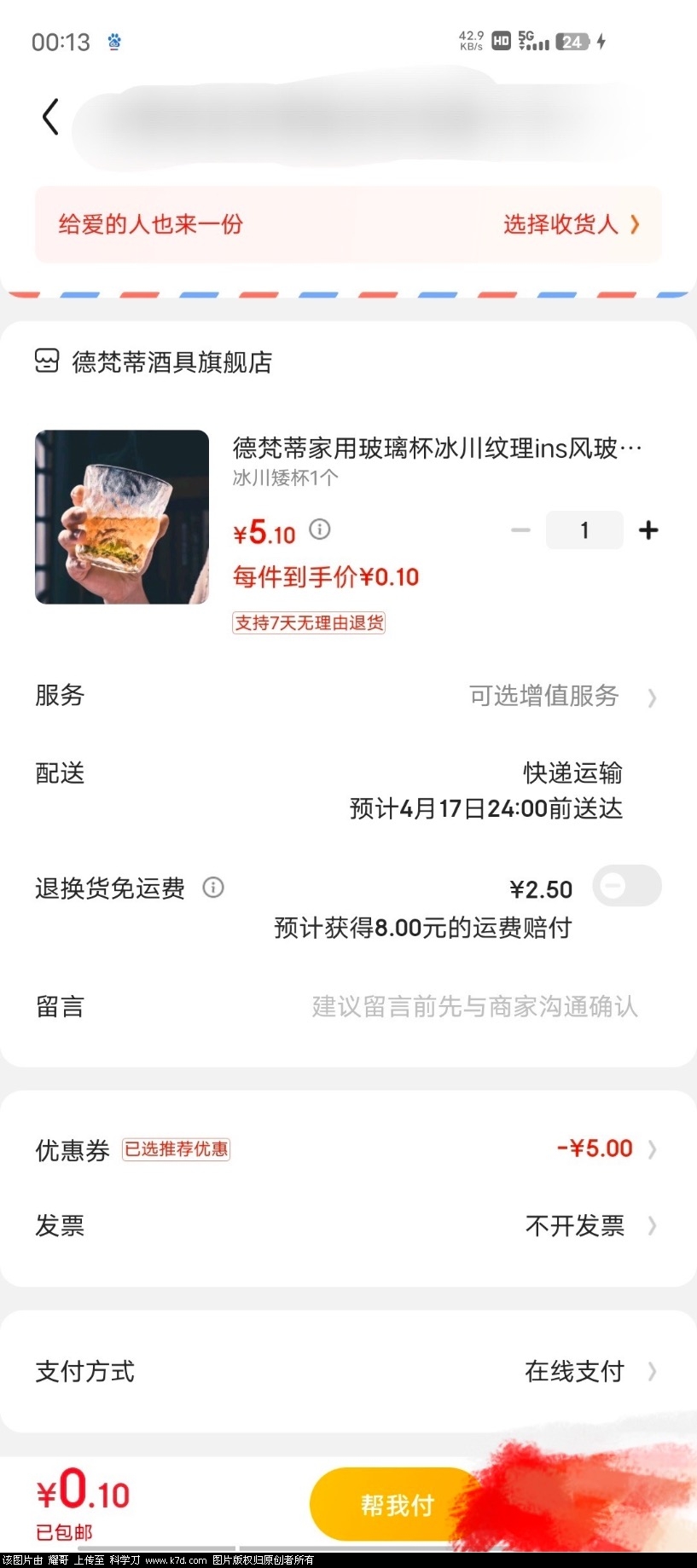Increase item quantity with the plus button
Viewport: 697px width, 1568px height.
648,530
